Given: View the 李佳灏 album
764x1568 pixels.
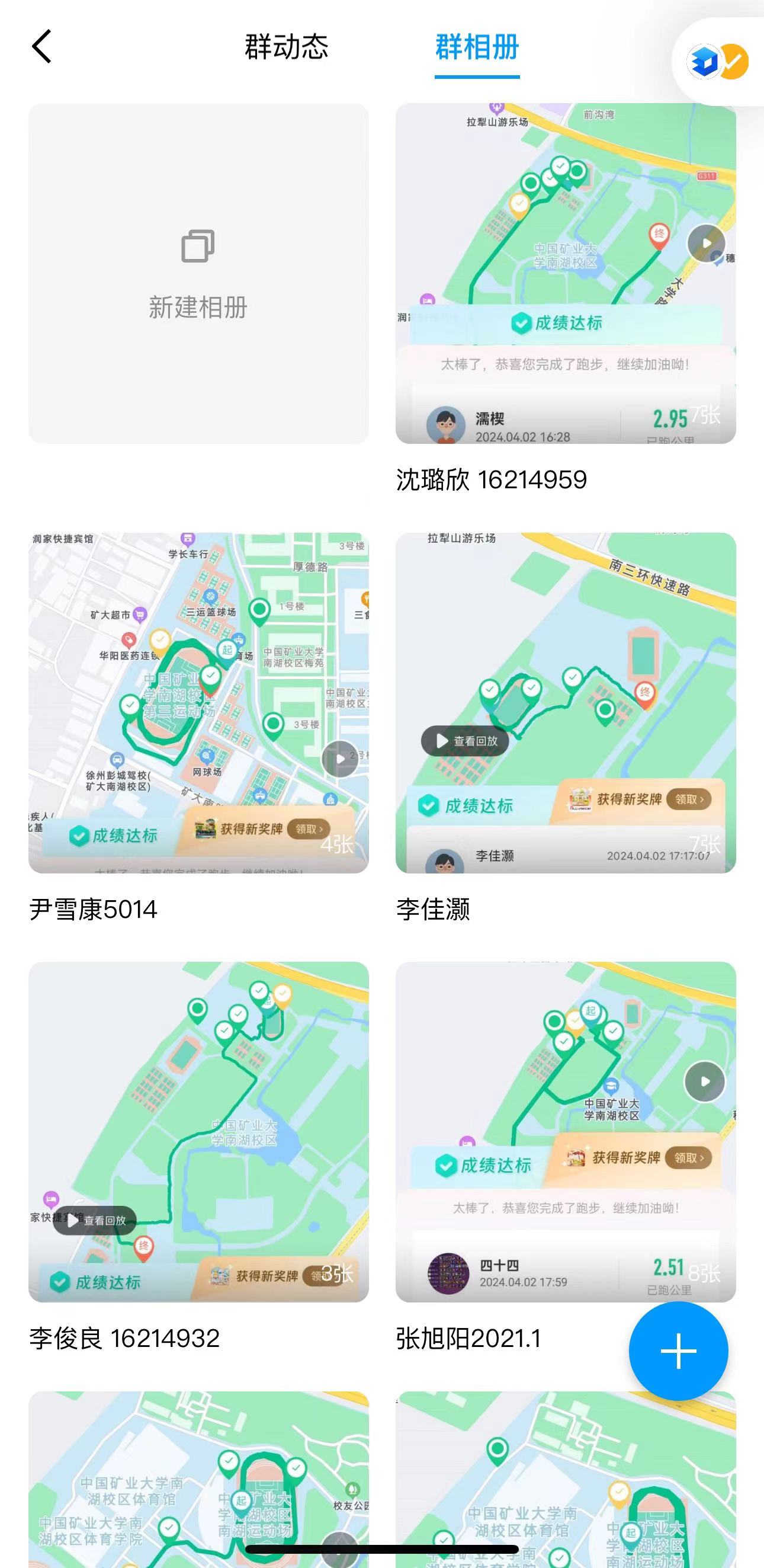Looking at the screenshot, I should (565, 702).
